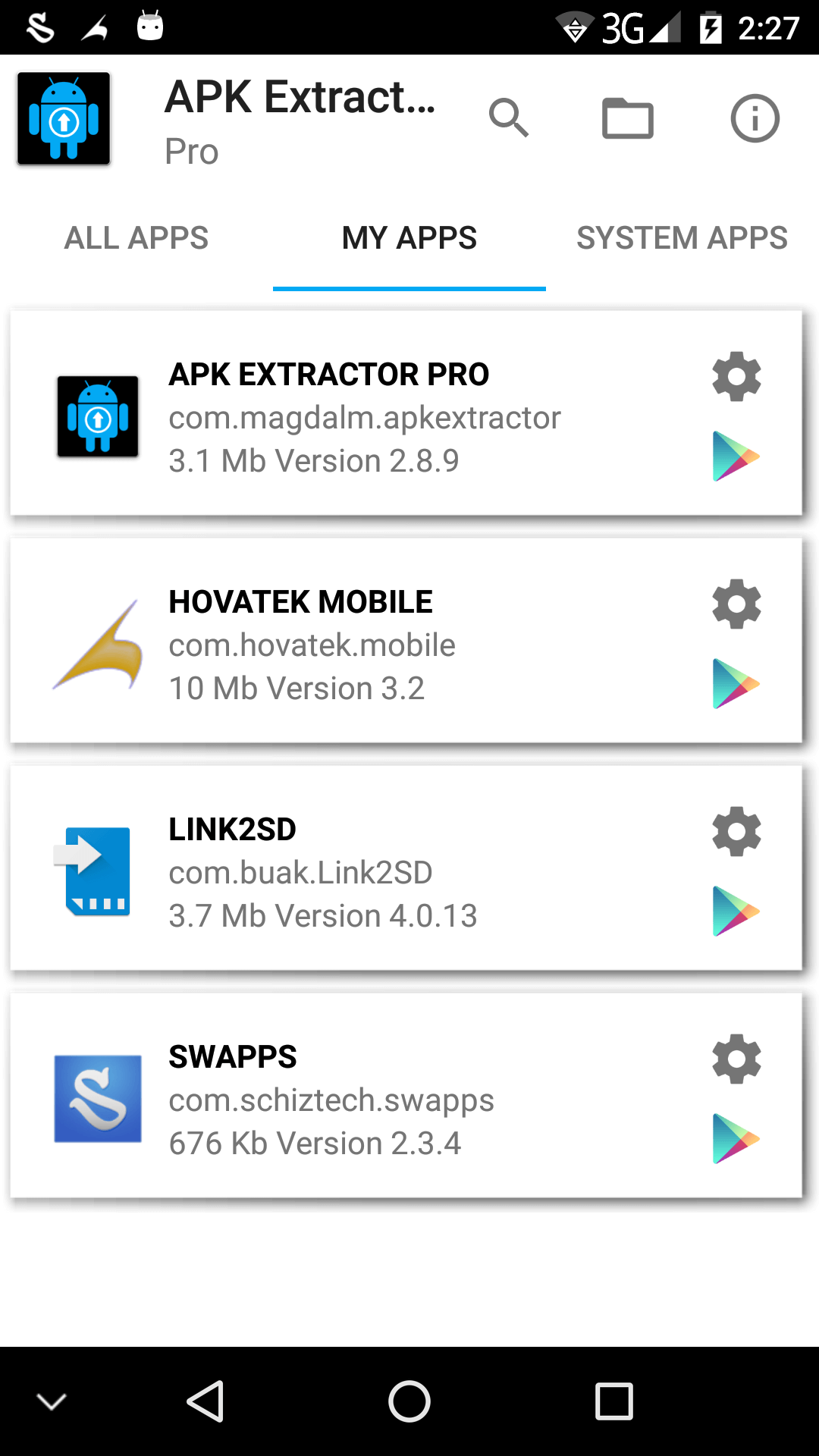Open the info icon in the top bar
The height and width of the screenshot is (1456, 819).
(x=755, y=118)
